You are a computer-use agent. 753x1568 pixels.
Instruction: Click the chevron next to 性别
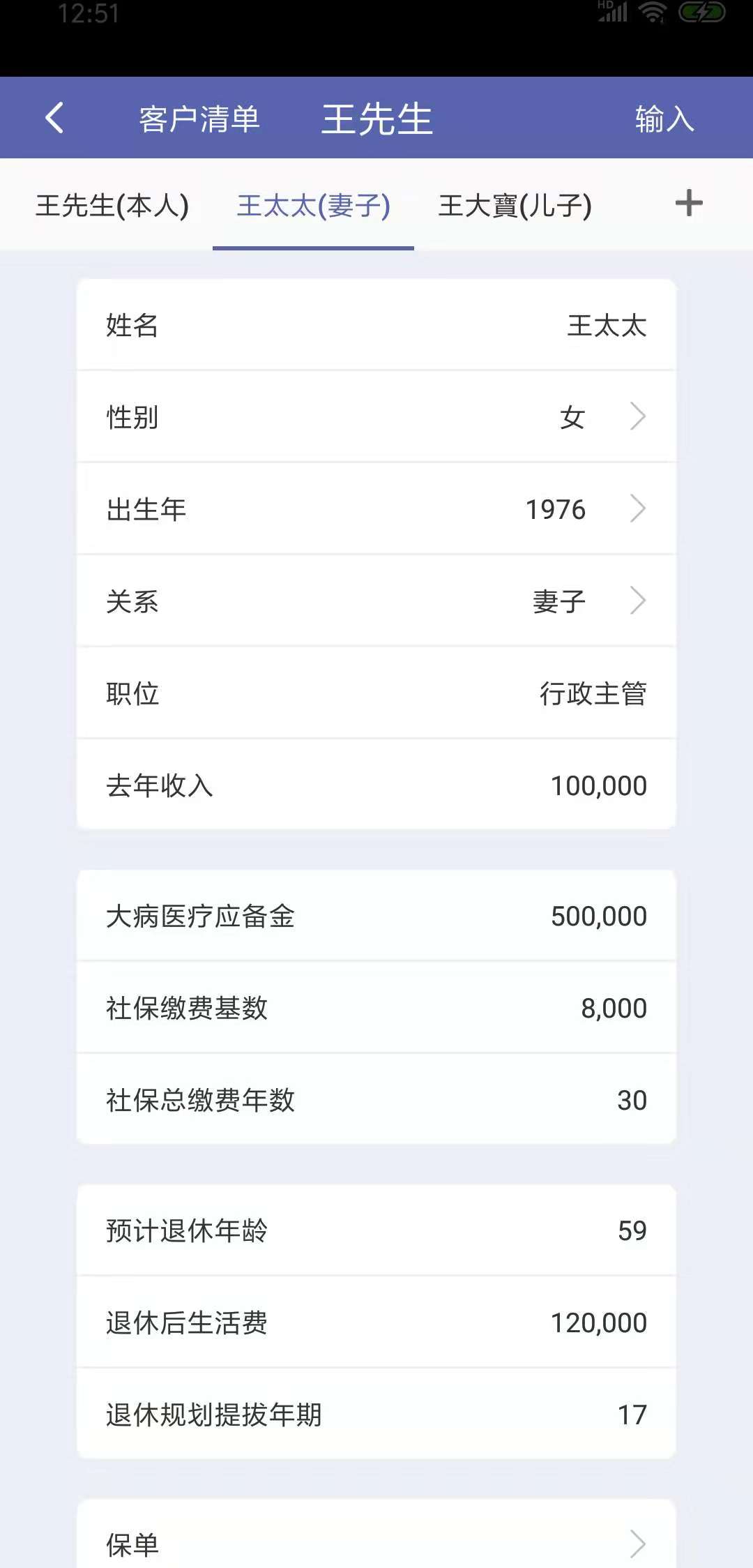[637, 416]
